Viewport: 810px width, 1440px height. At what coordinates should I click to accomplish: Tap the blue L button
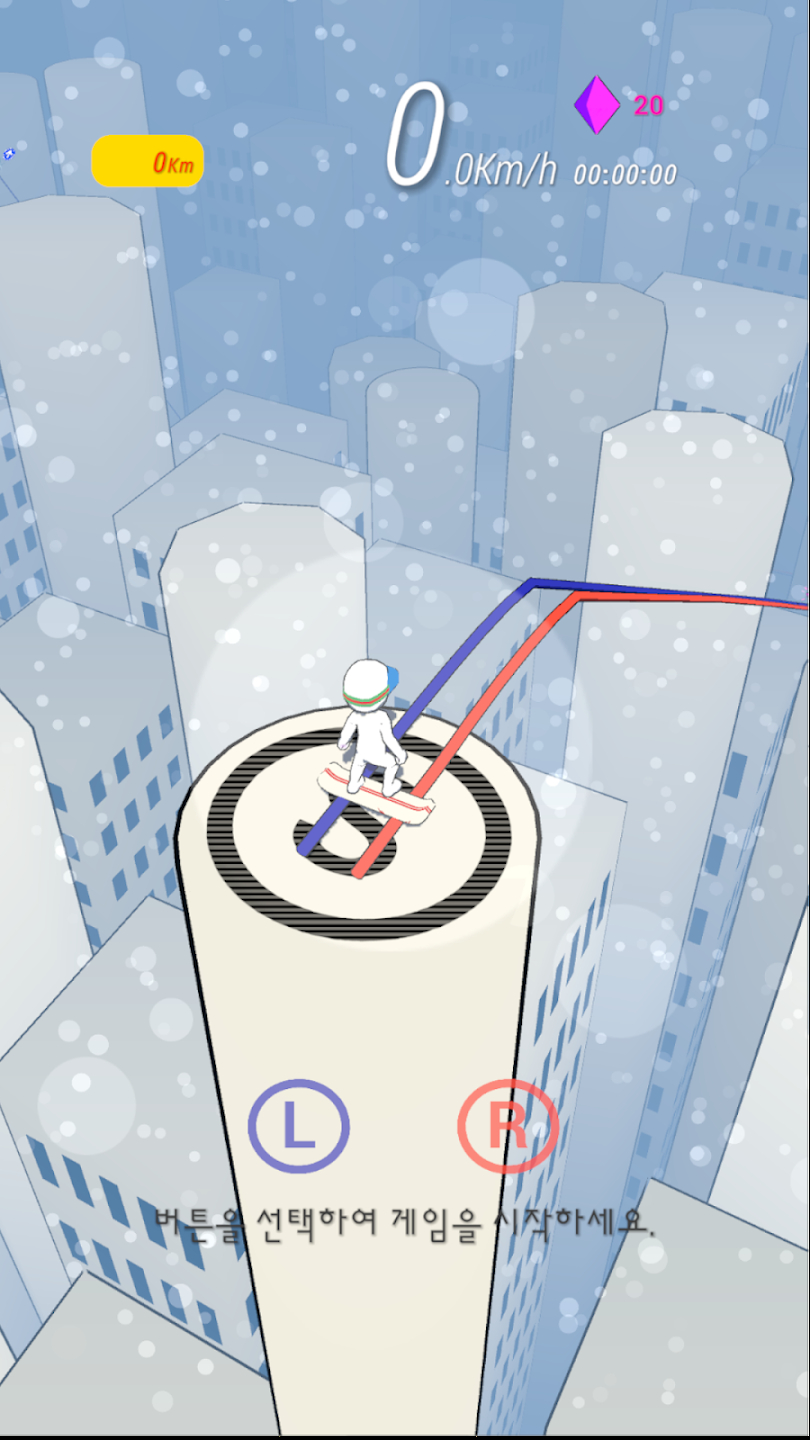[x=298, y=1126]
